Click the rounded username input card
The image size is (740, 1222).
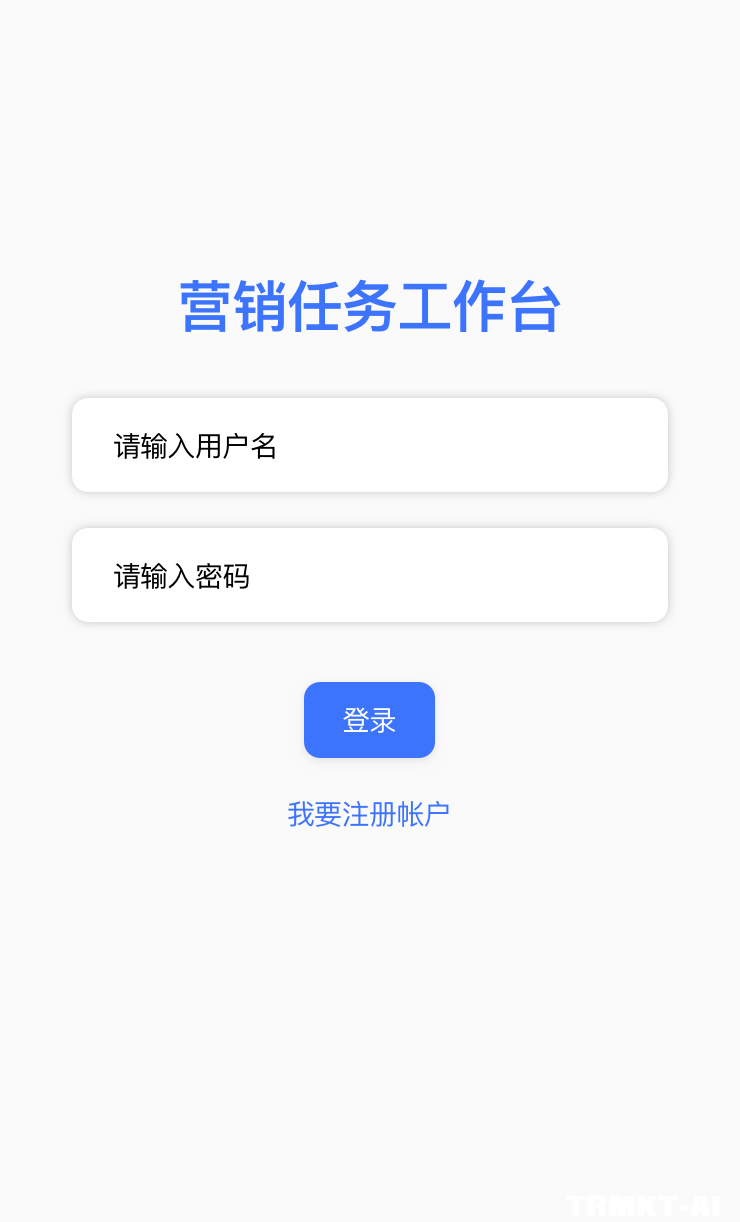pyautogui.click(x=370, y=444)
